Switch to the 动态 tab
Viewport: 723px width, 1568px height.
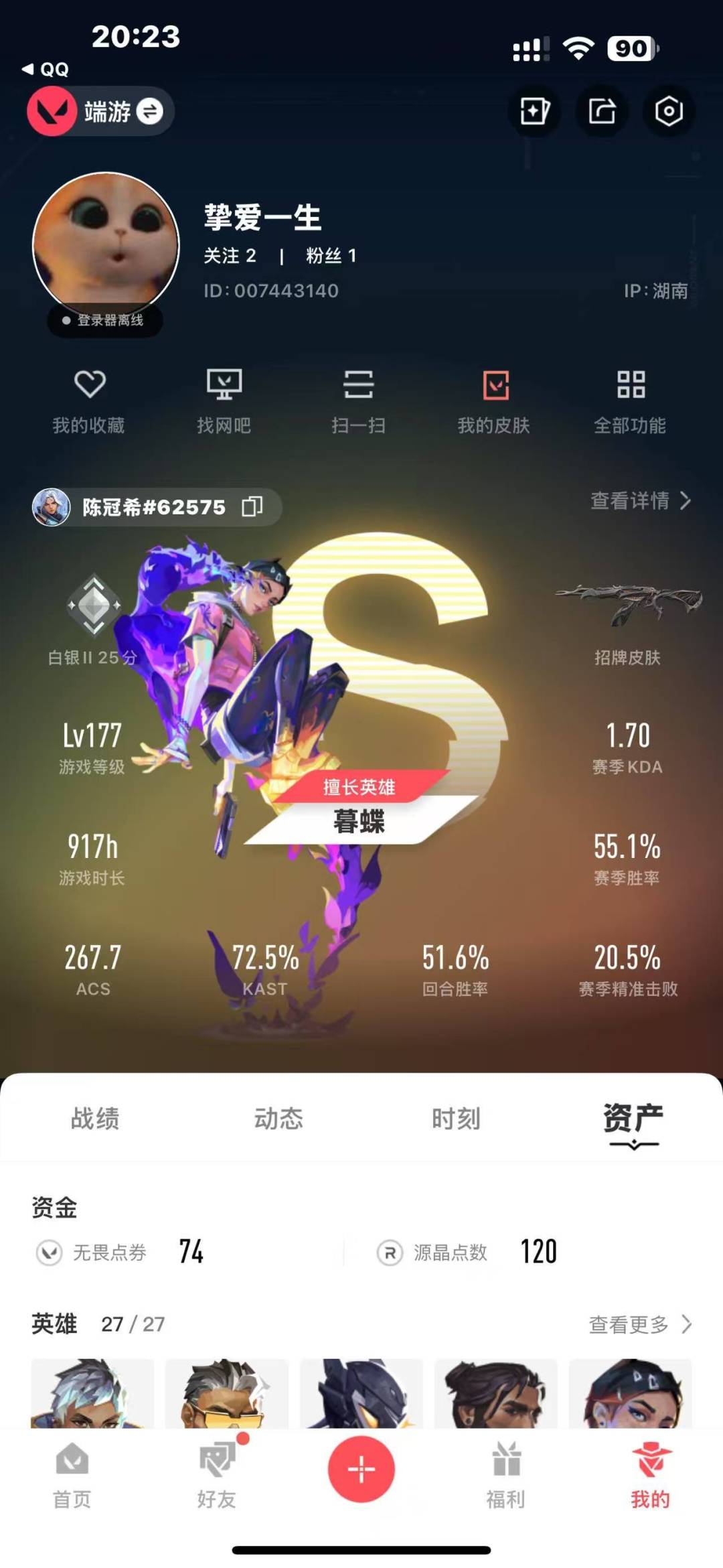coord(278,1119)
